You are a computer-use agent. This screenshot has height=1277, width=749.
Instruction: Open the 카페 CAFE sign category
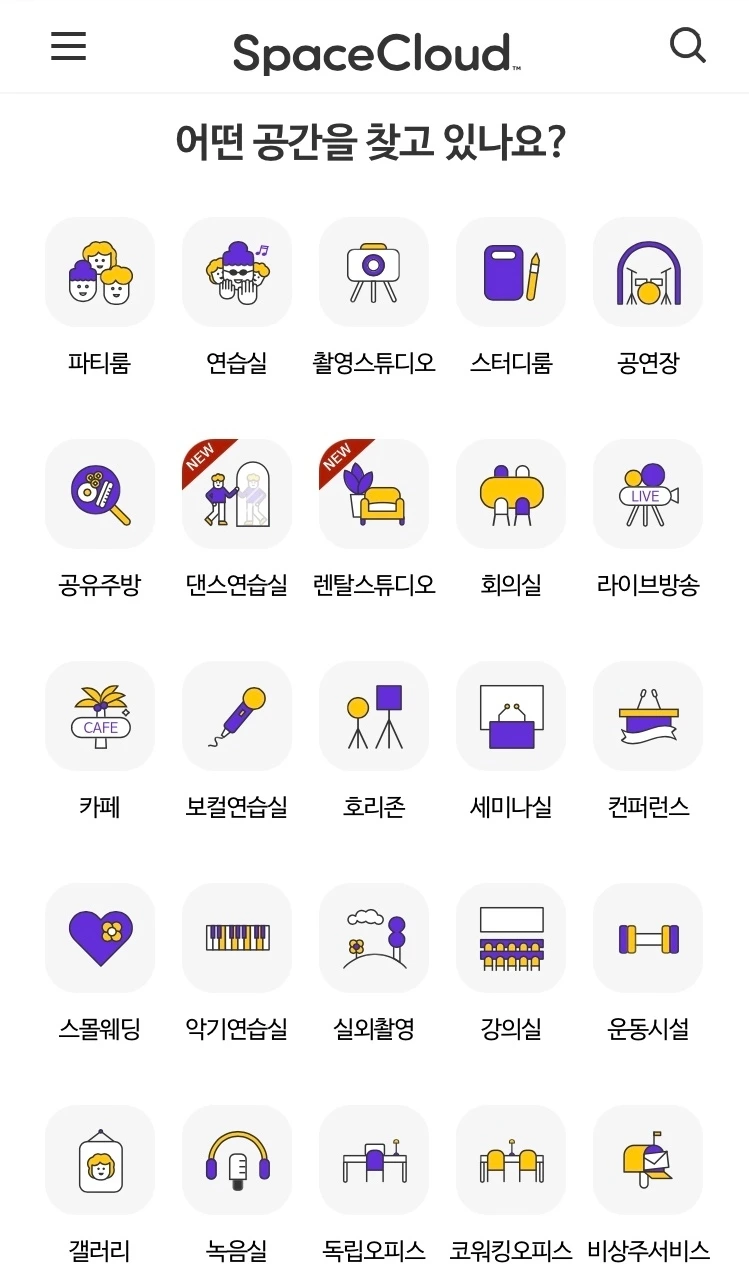[99, 716]
